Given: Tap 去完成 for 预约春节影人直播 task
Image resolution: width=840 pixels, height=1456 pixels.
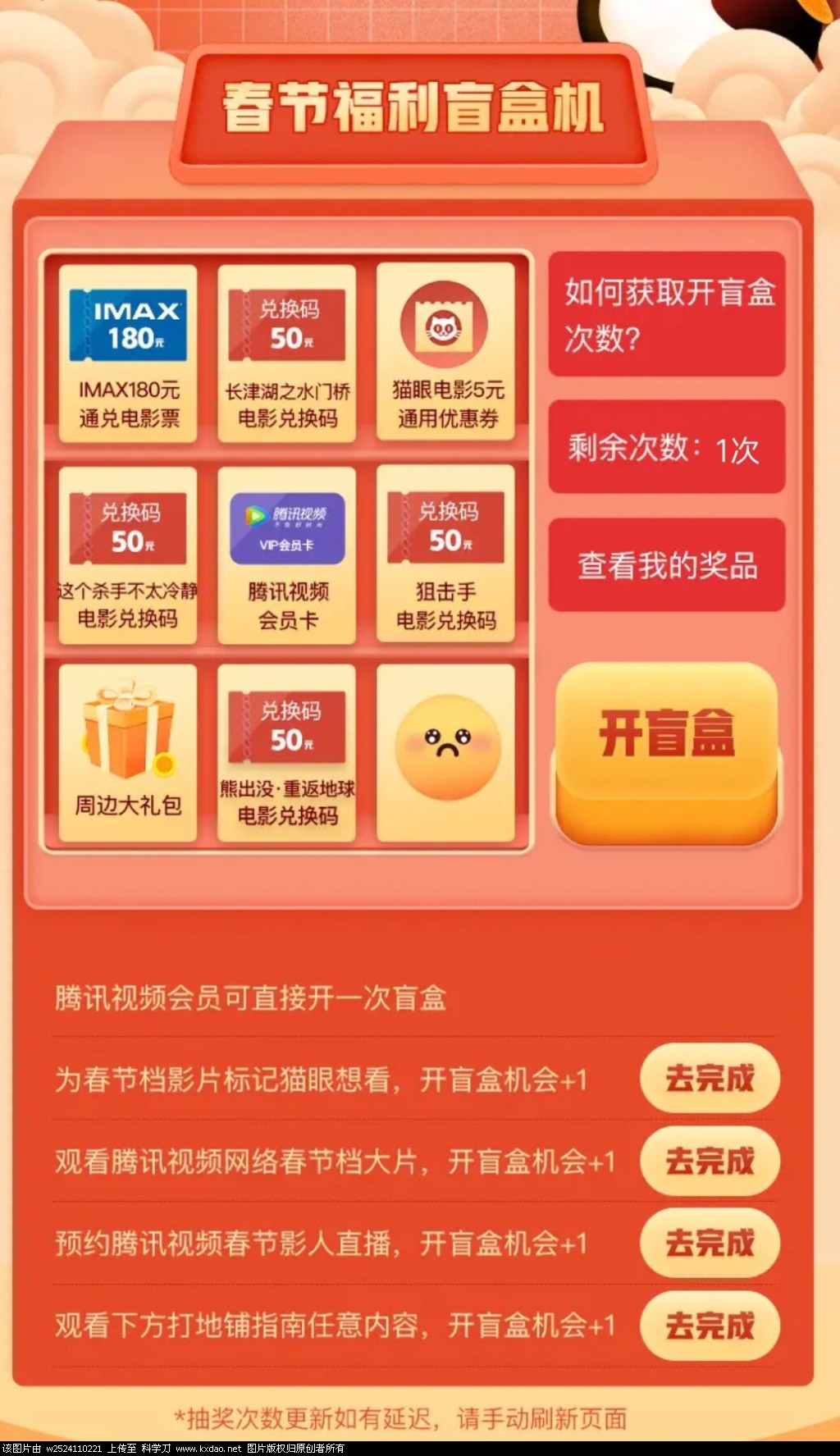Looking at the screenshot, I should pyautogui.click(x=709, y=1243).
